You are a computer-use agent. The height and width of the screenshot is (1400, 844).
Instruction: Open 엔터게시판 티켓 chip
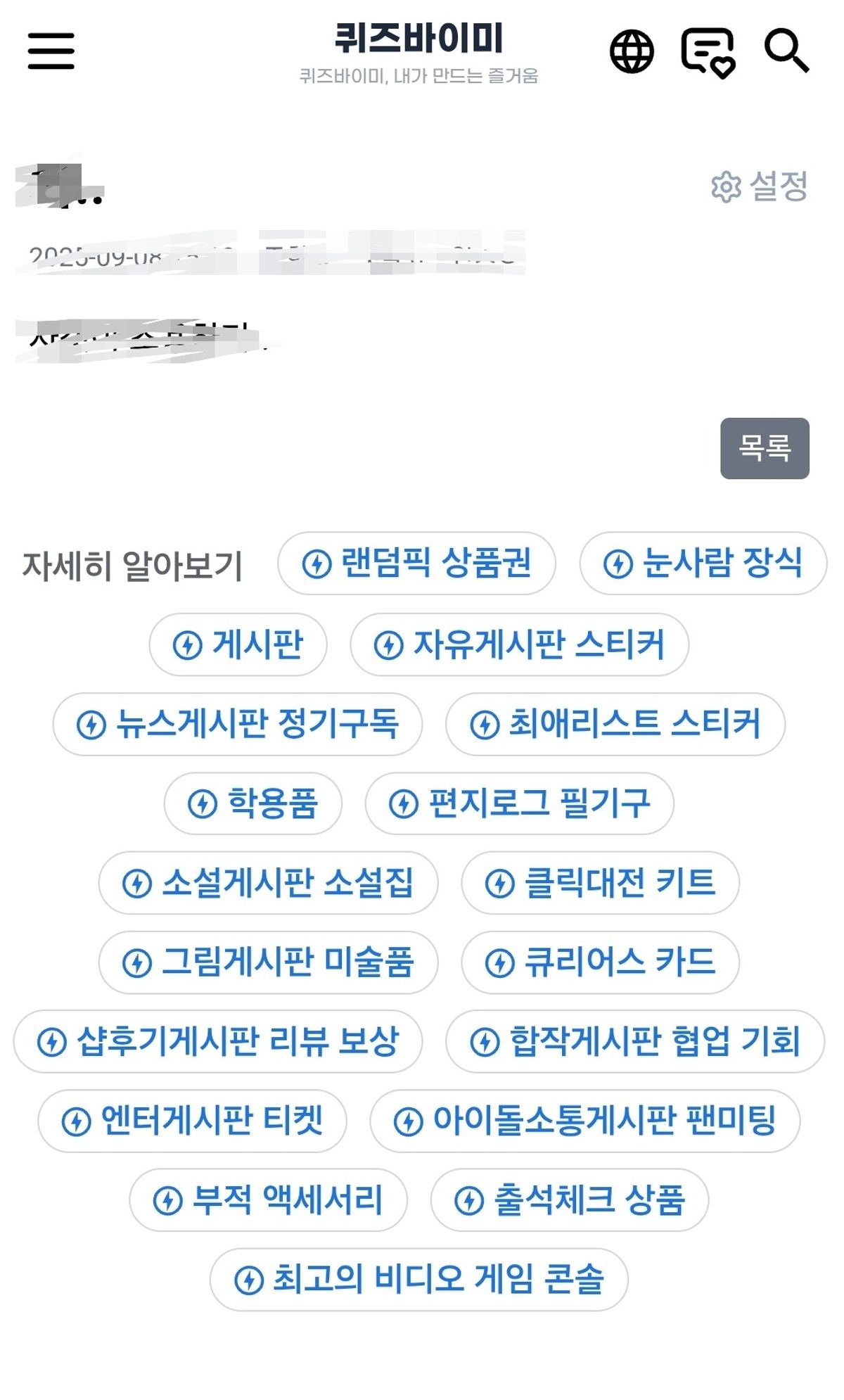tap(192, 1121)
